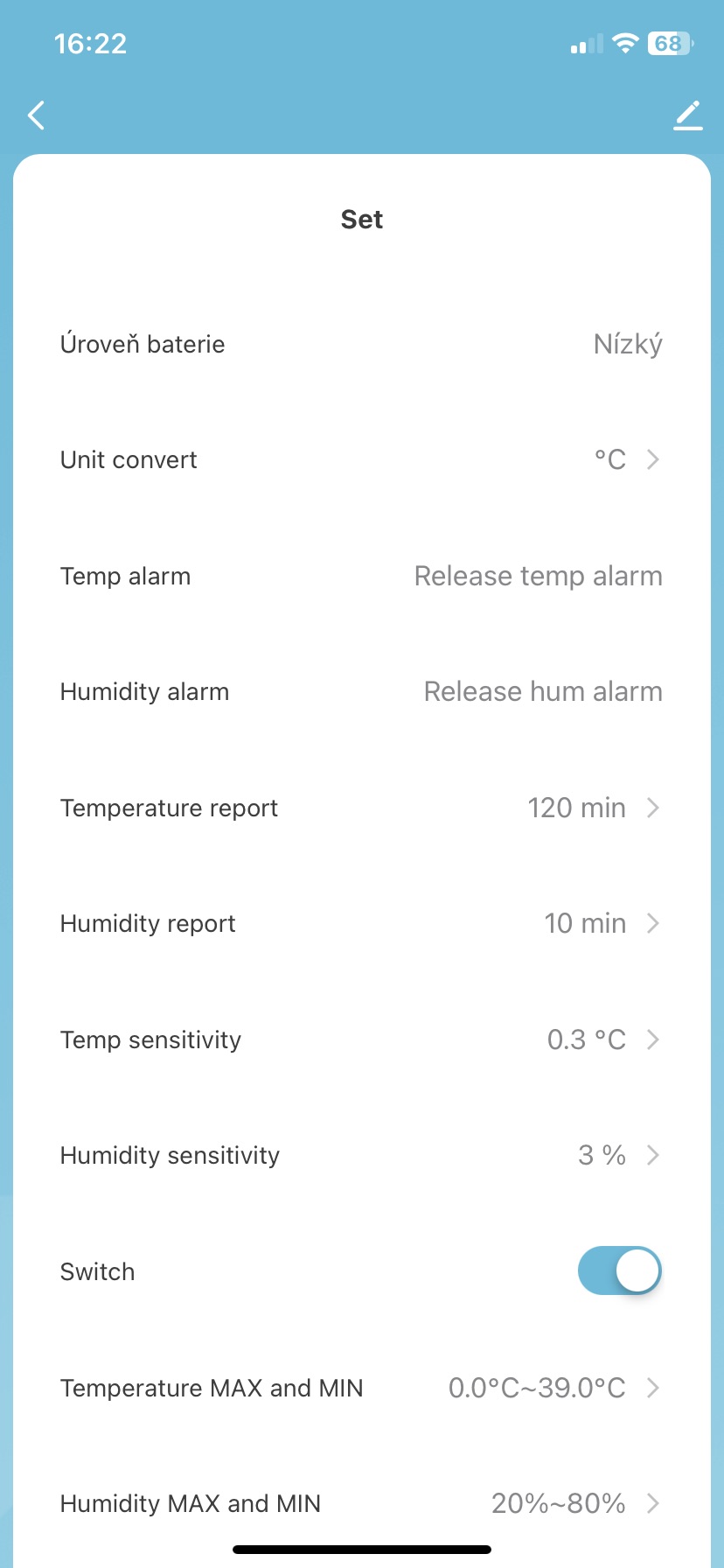The image size is (724, 1568).
Task: Open Temperature report interval setting
Action: 361,808
